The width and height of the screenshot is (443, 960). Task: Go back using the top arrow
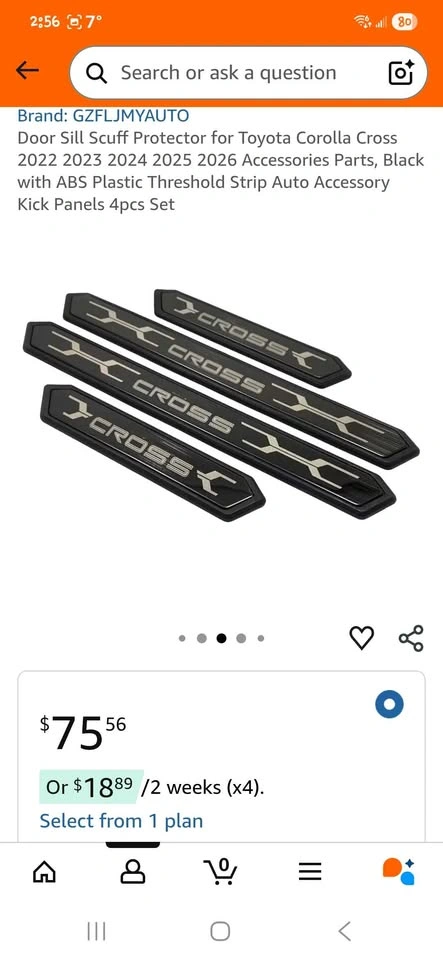(27, 71)
